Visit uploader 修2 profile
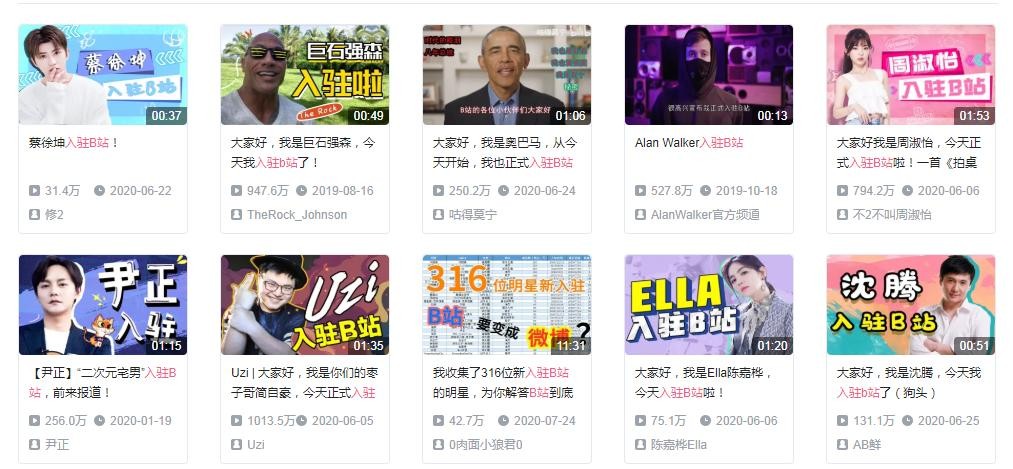Viewport: 1013px width, 469px height. [54, 215]
